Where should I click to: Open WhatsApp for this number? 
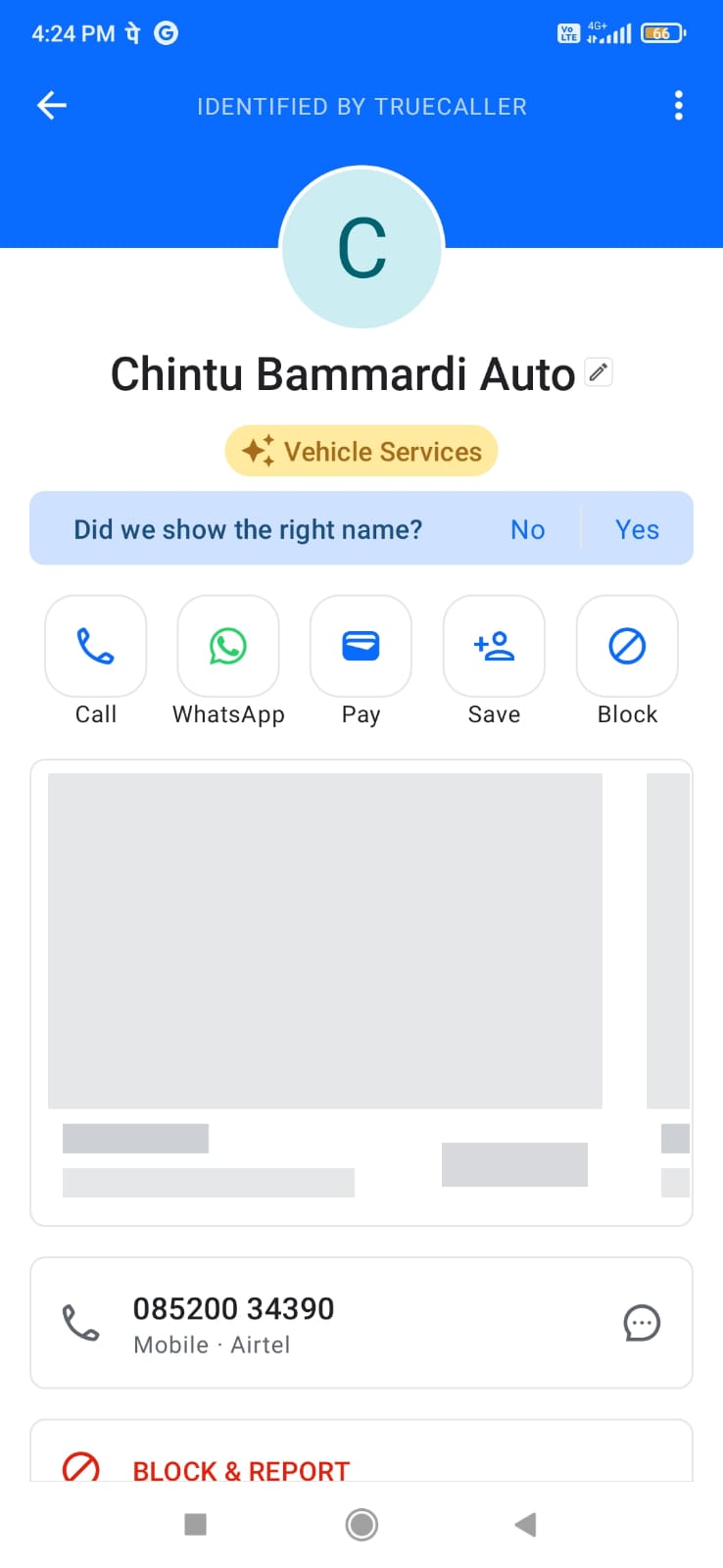click(x=228, y=647)
